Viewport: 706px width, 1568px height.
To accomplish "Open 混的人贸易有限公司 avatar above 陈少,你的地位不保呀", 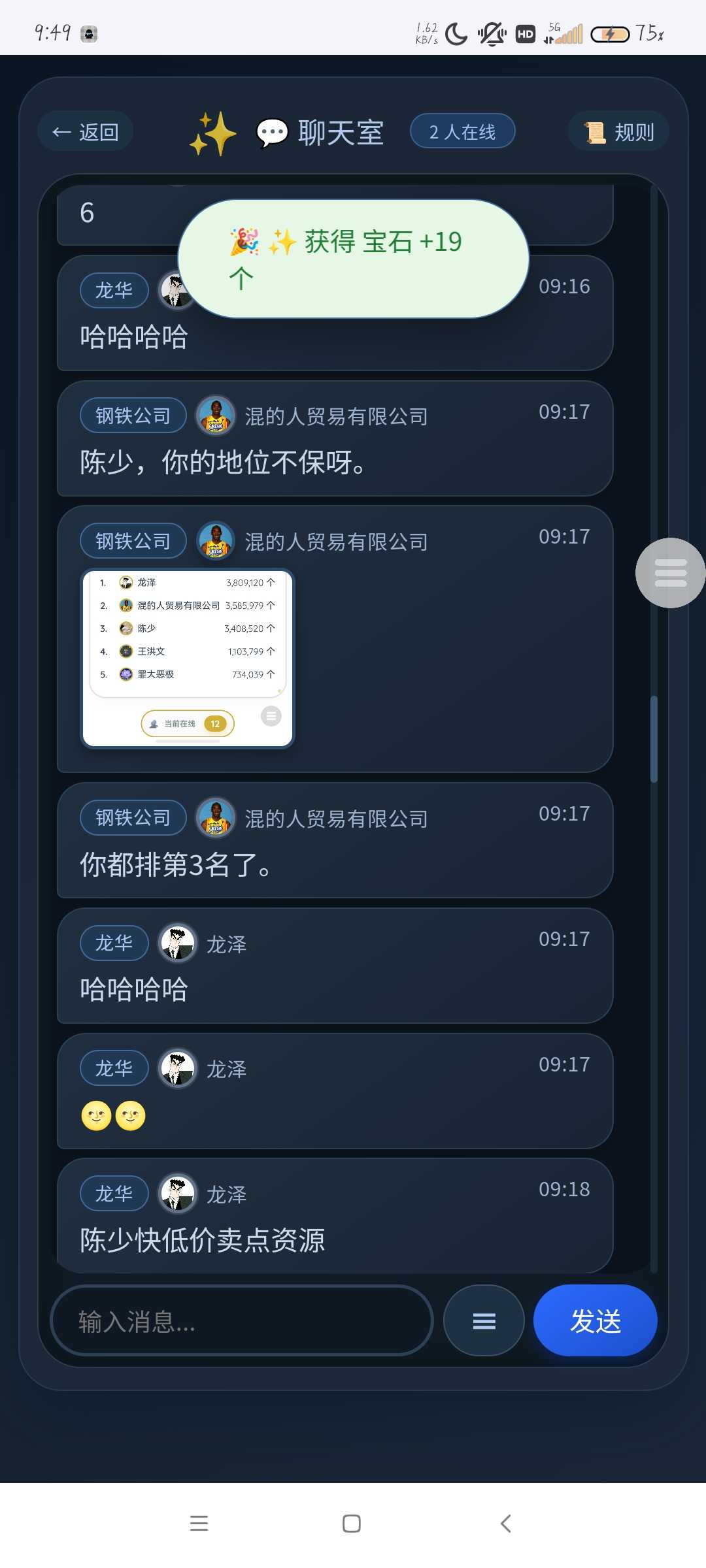I will [216, 416].
